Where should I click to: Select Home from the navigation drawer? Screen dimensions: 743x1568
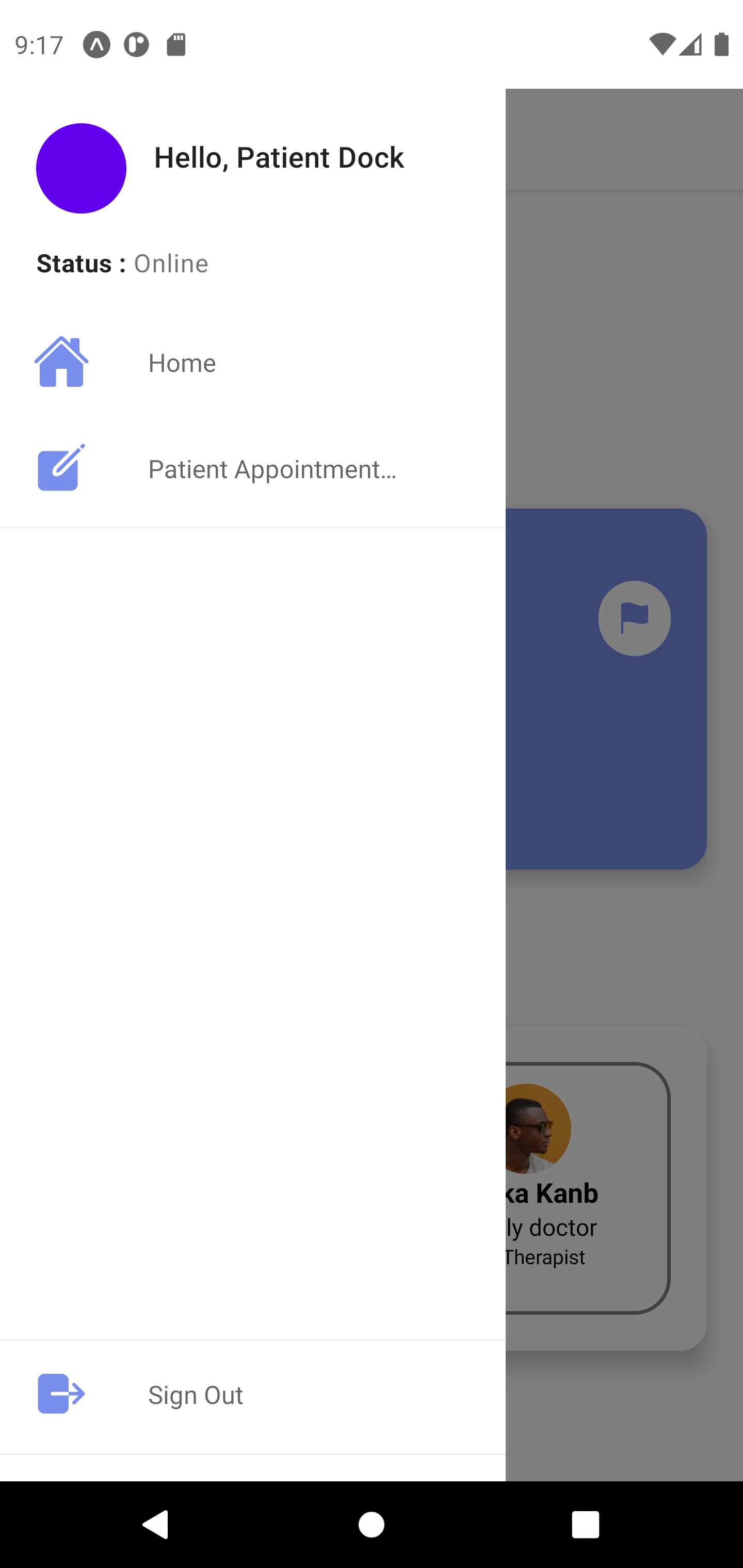coord(182,363)
